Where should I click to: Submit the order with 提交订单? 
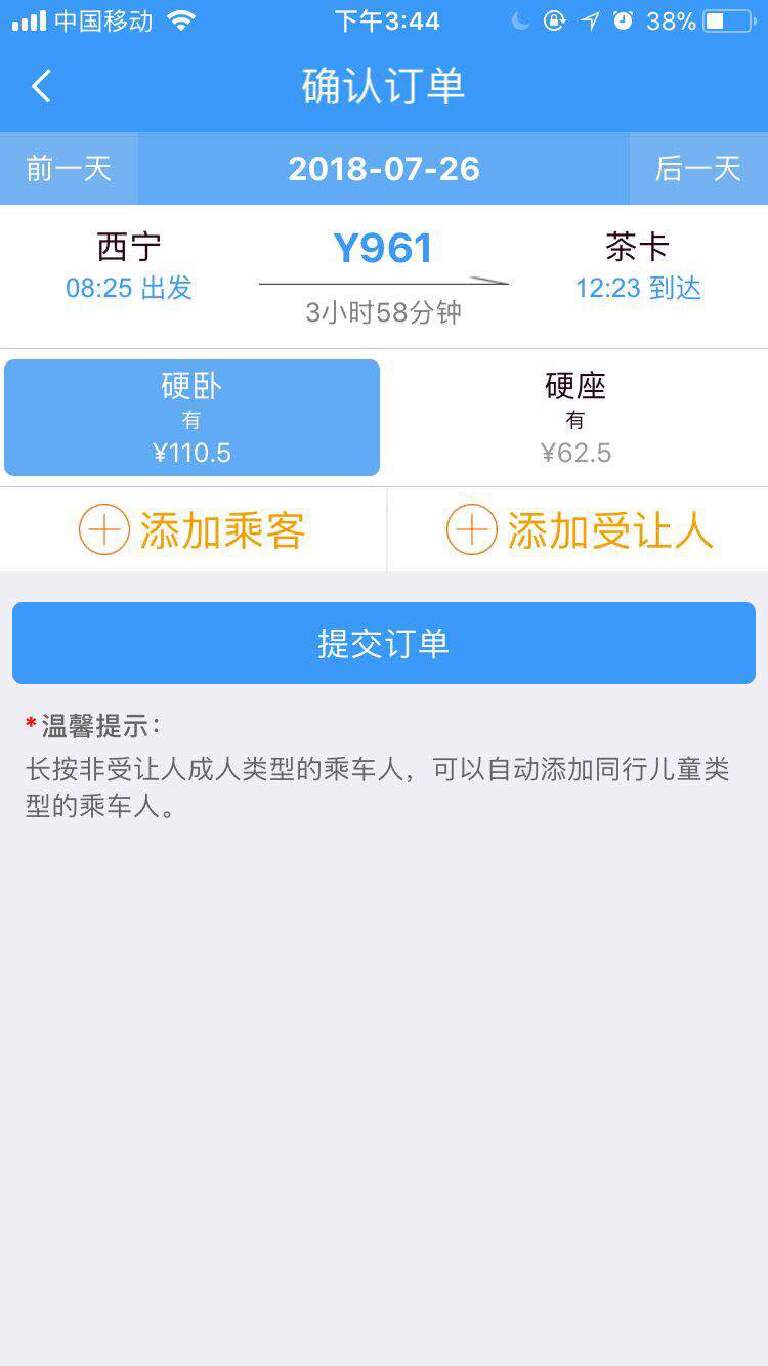[384, 643]
